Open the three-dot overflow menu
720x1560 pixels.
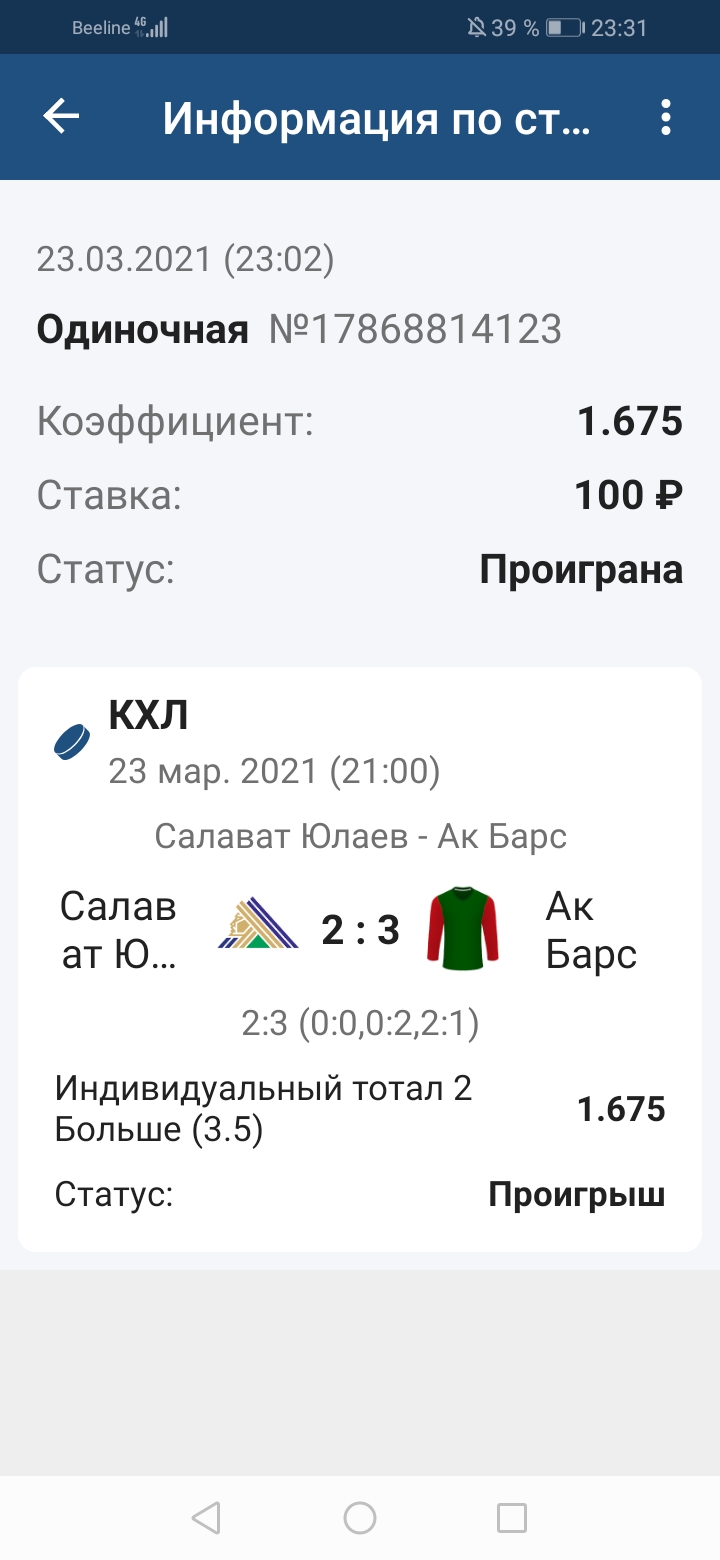(x=666, y=118)
